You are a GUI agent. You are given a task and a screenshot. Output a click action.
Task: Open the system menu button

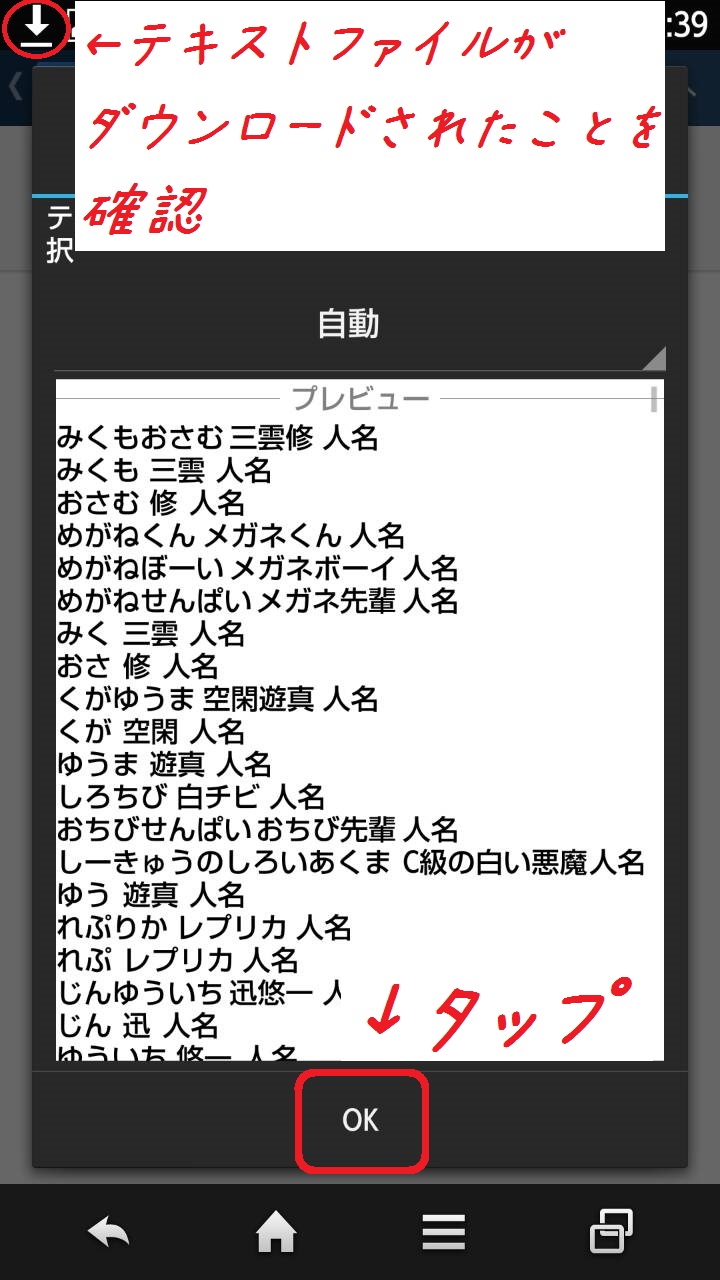tap(443, 1232)
